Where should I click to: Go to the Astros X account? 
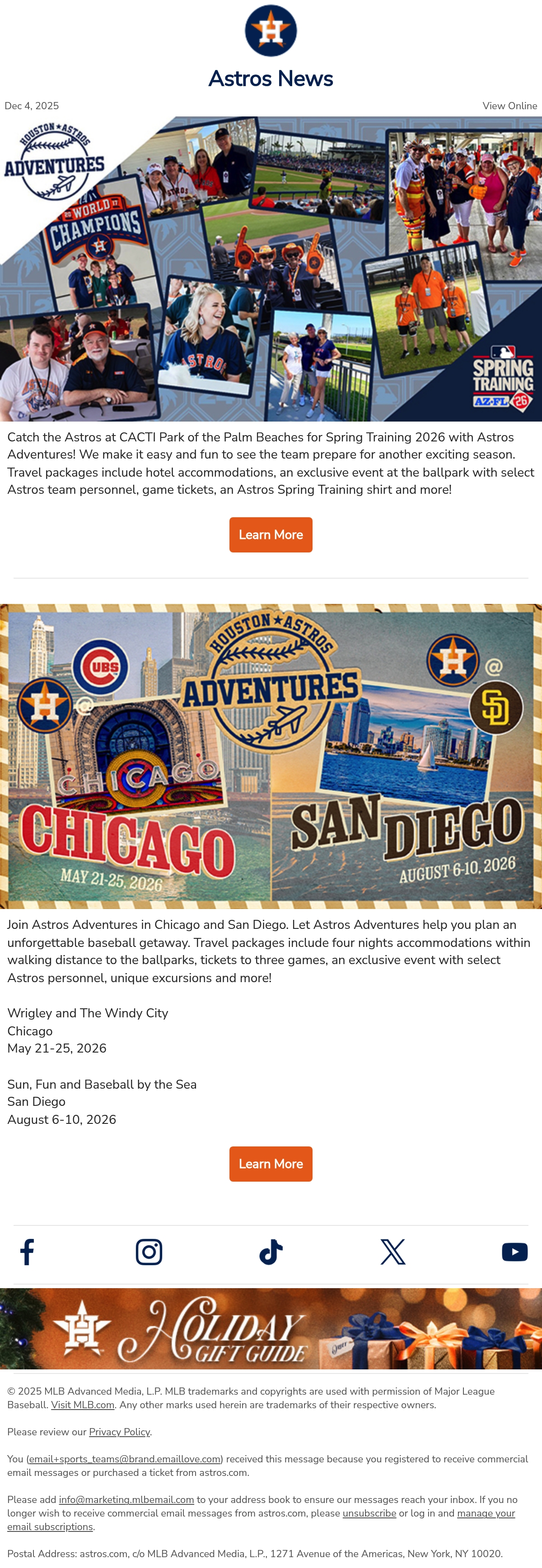pos(393,1252)
